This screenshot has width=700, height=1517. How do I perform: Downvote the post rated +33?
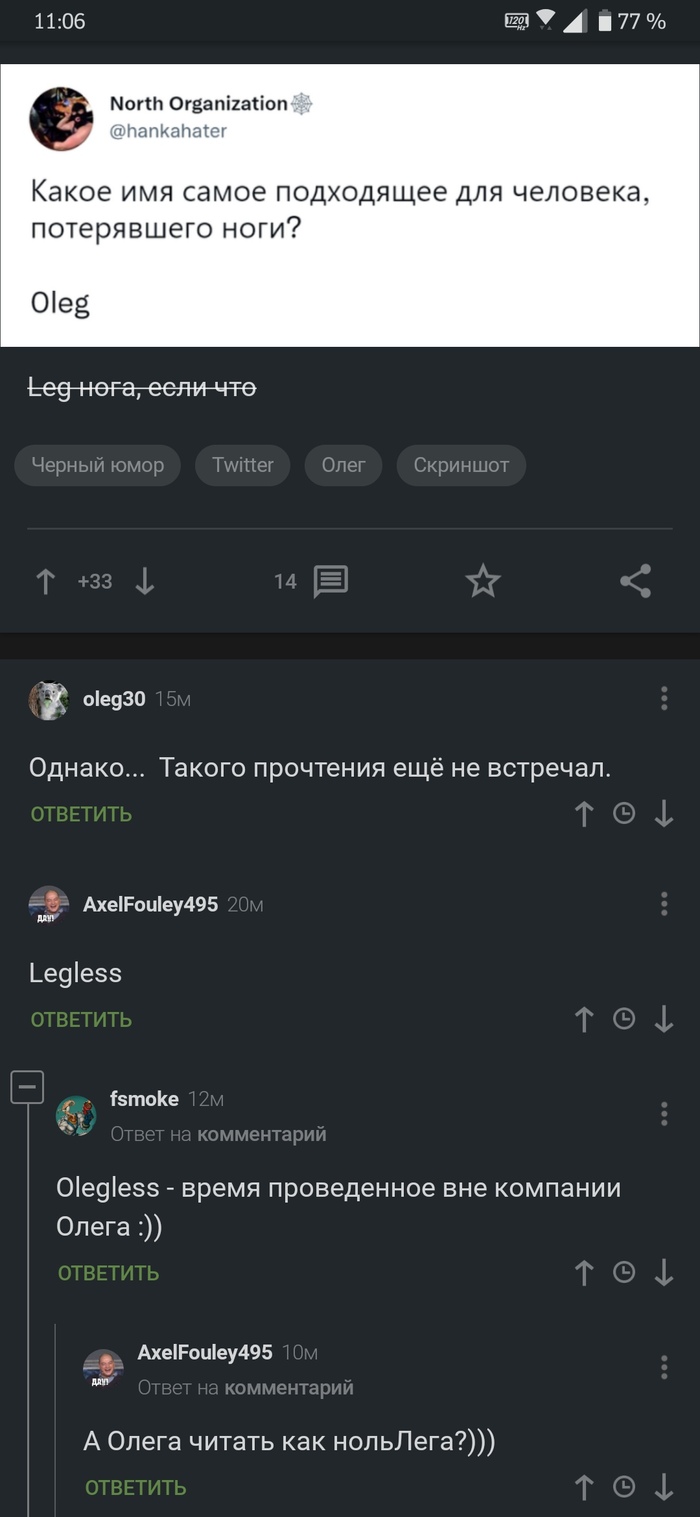pyautogui.click(x=145, y=581)
